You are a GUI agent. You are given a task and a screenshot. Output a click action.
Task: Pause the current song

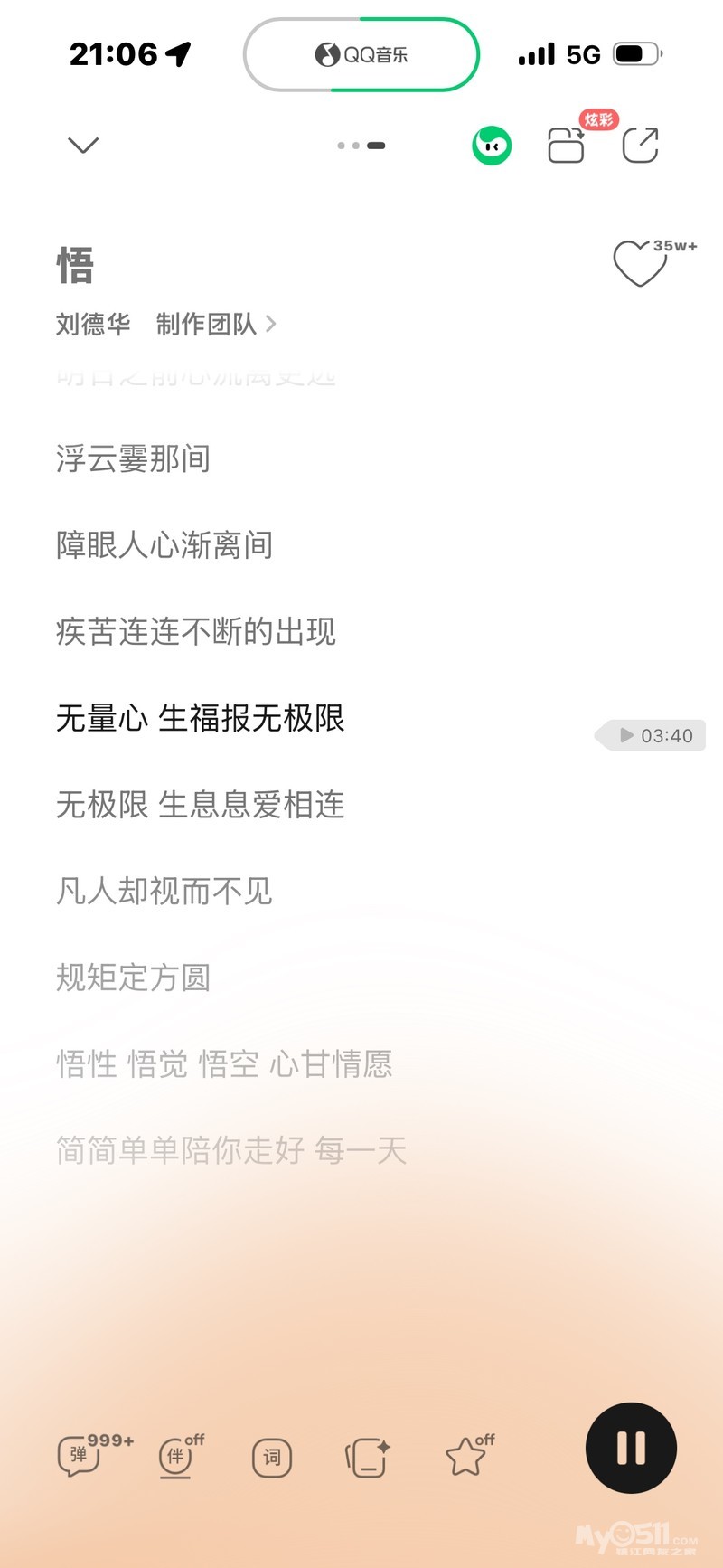click(631, 1448)
